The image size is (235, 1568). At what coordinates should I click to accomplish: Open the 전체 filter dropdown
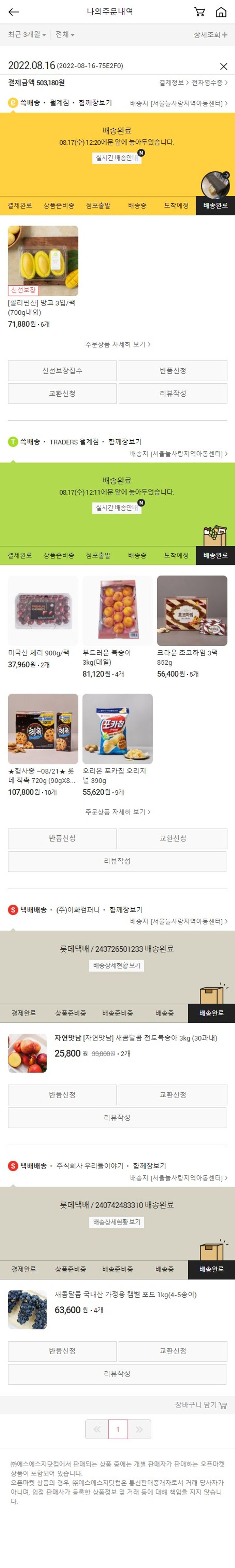tap(65, 35)
